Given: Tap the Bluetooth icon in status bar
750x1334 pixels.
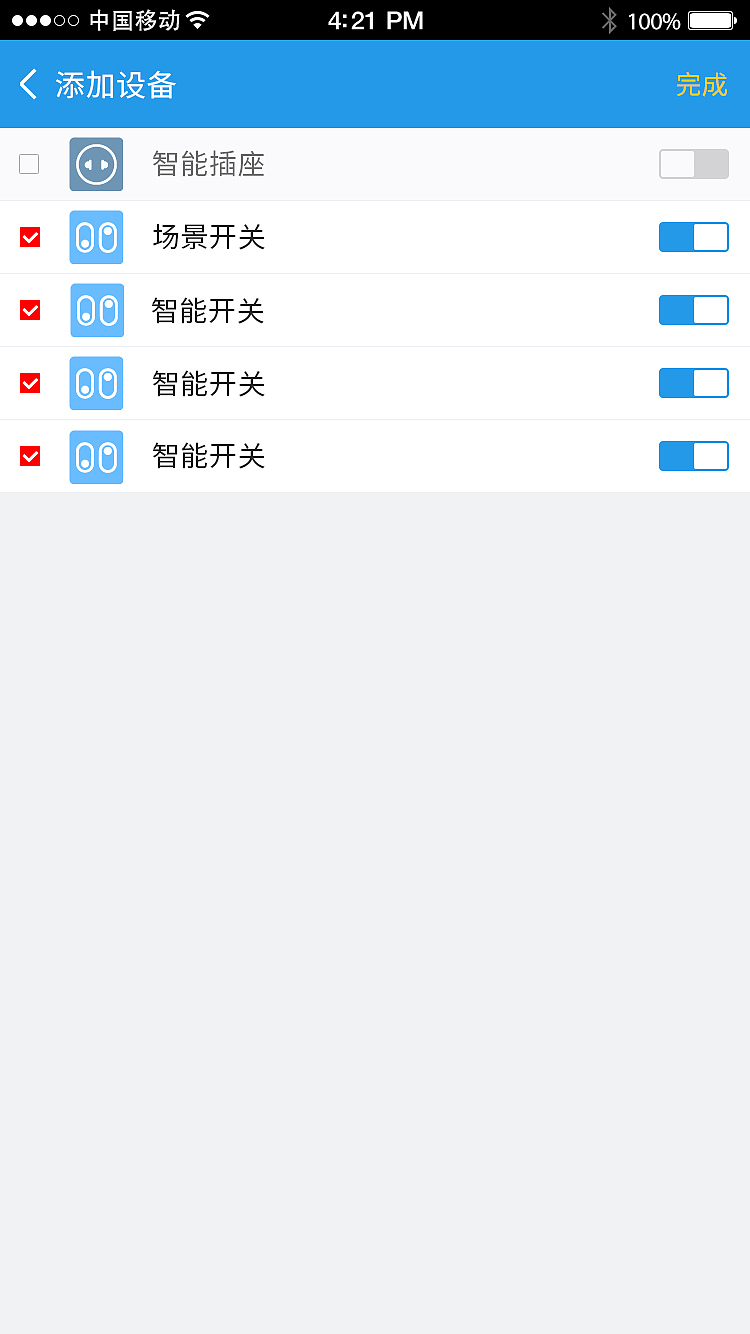Looking at the screenshot, I should (609, 19).
